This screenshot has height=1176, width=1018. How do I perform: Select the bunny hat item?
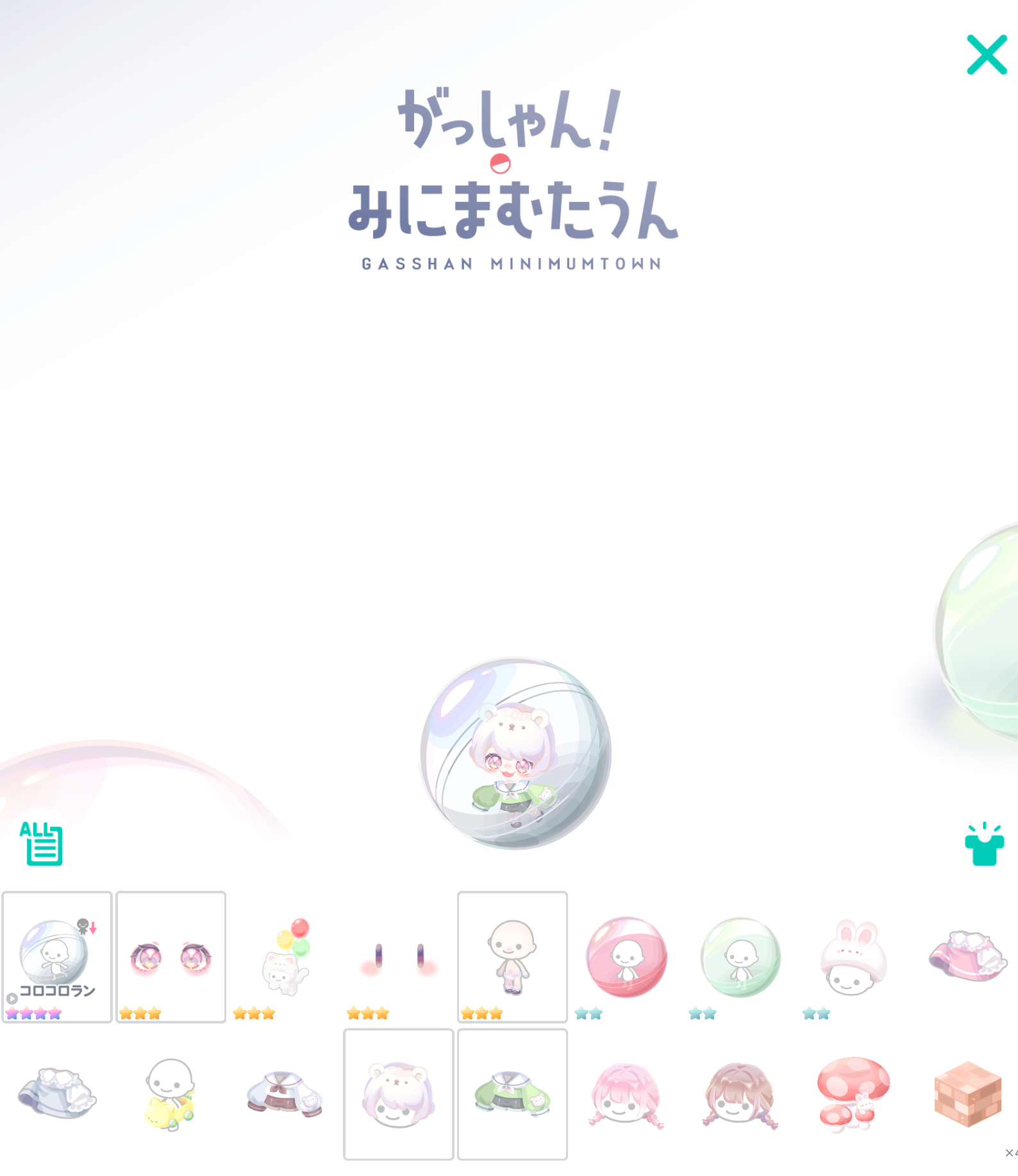click(x=853, y=957)
